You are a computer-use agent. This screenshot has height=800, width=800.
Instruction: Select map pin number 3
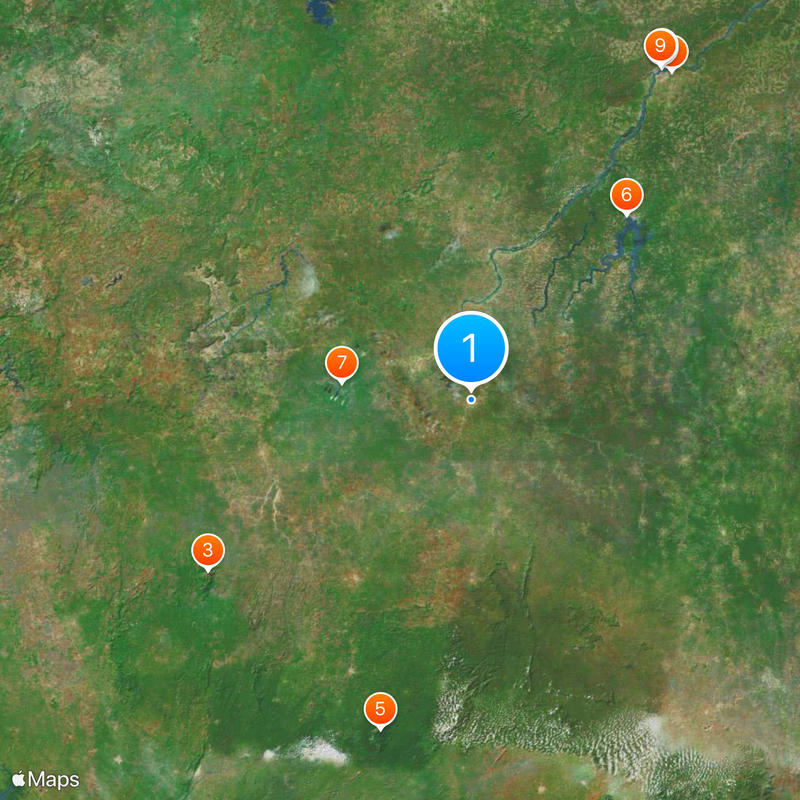208,549
